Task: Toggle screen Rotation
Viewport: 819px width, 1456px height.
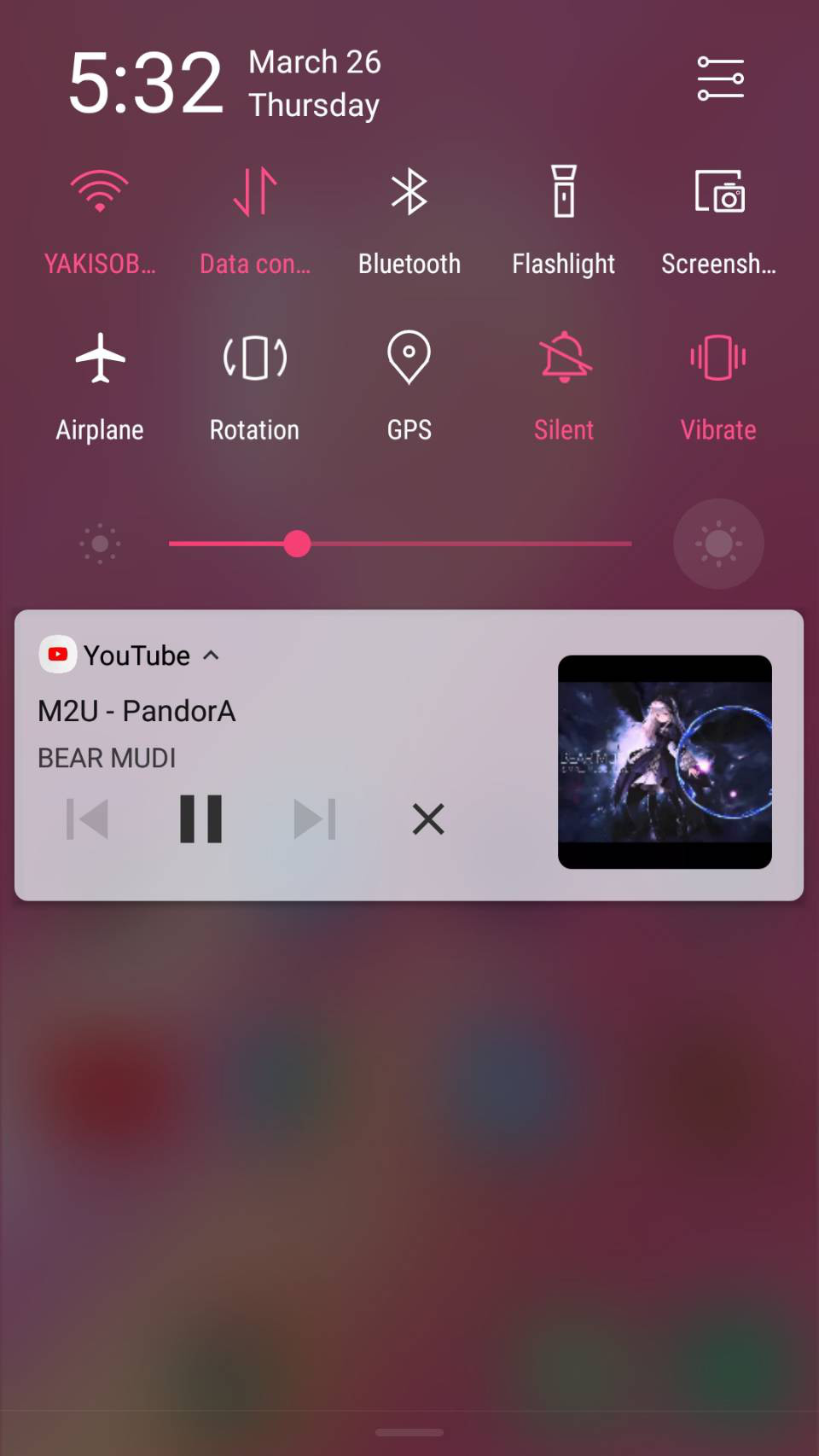Action: pyautogui.click(x=254, y=358)
